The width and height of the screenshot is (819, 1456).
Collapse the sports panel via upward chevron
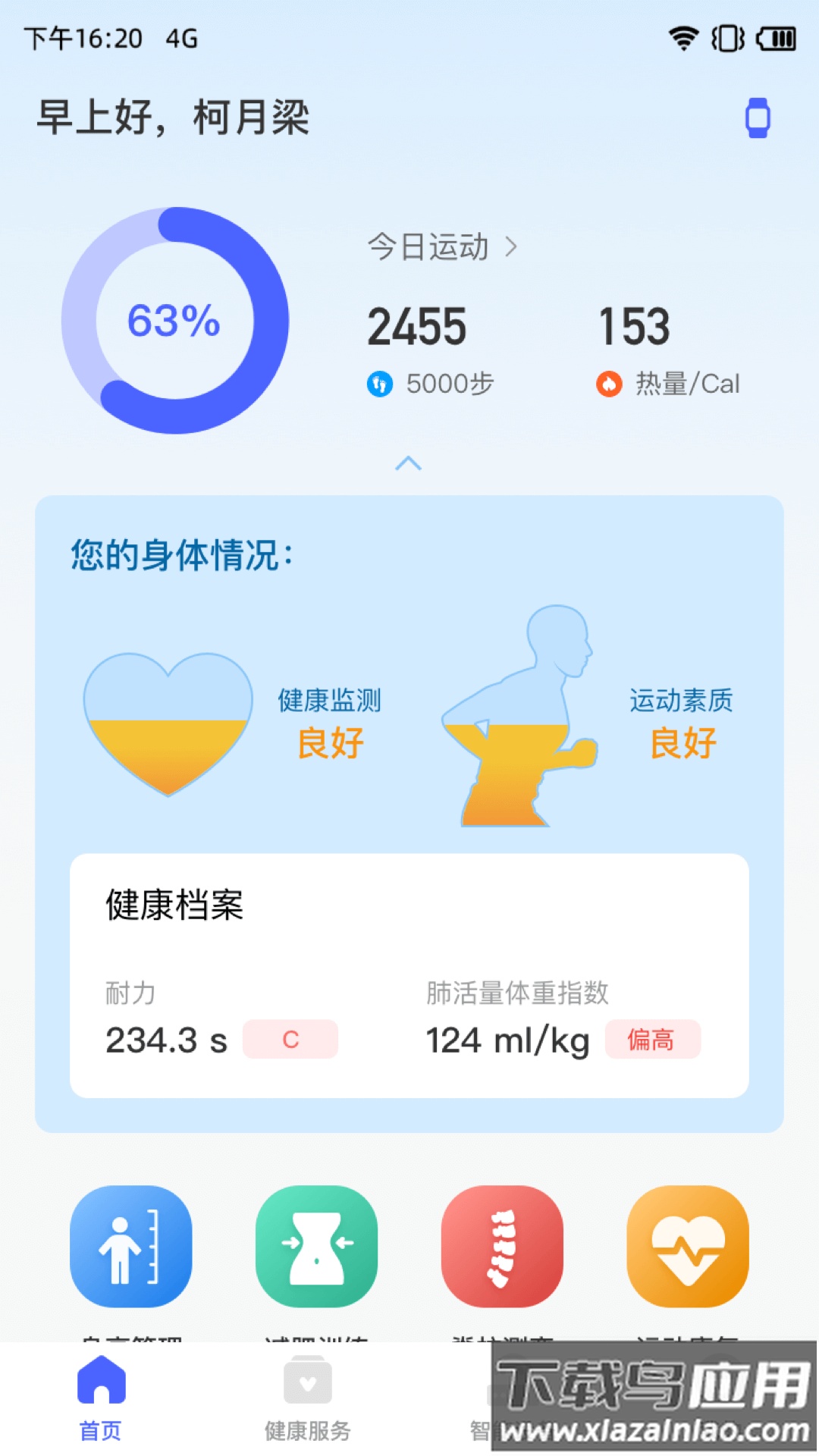click(409, 463)
